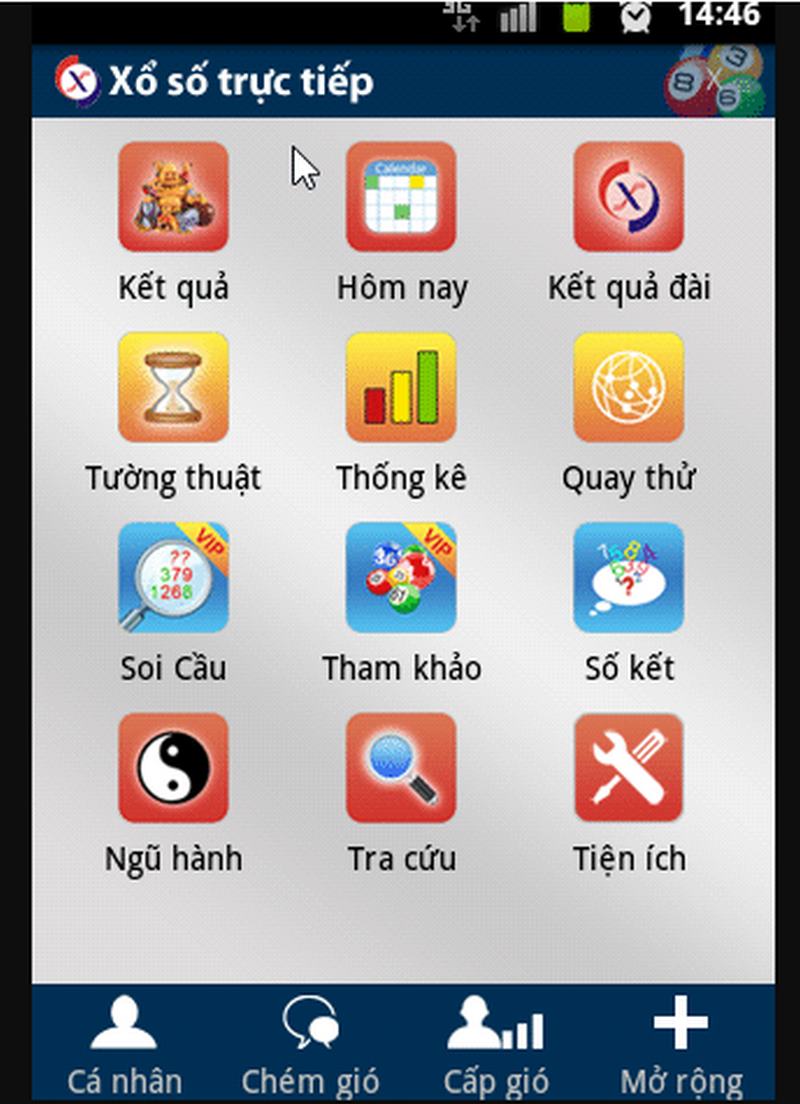800x1104 pixels.
Task: Launch Quay thử trial spin
Action: [x=628, y=388]
